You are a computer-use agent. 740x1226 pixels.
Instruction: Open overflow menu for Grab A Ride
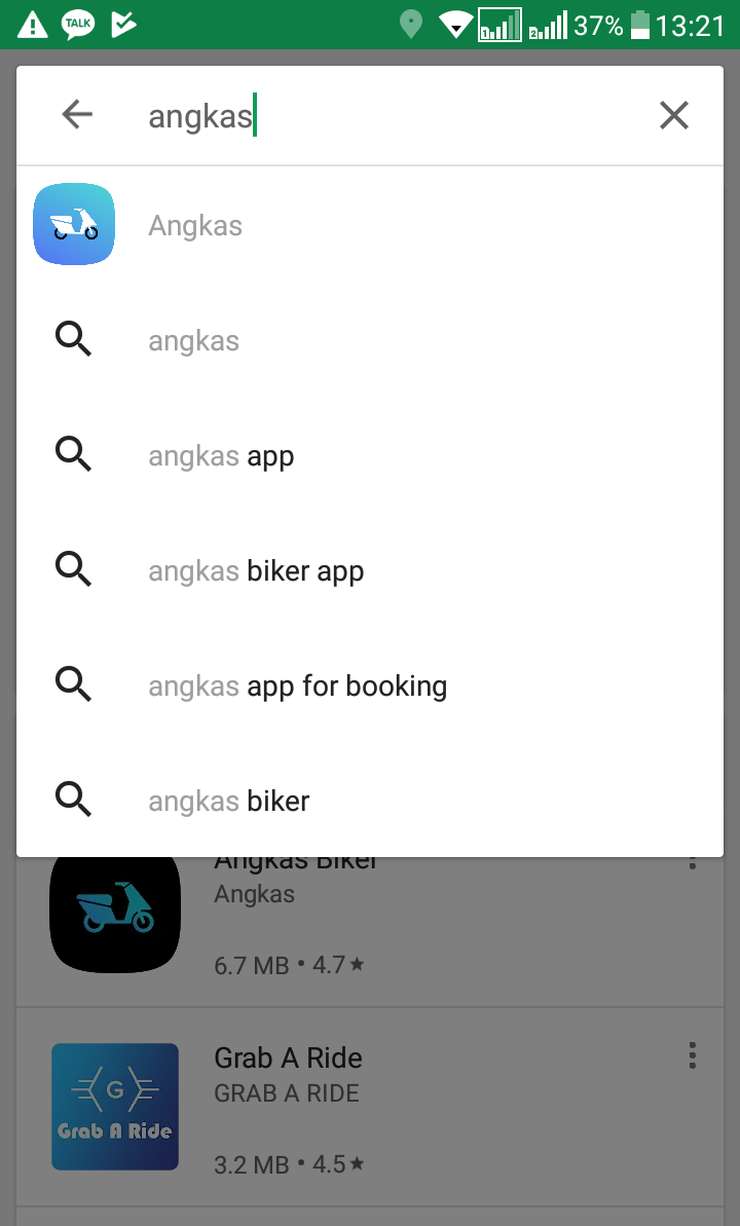[x=692, y=1056]
